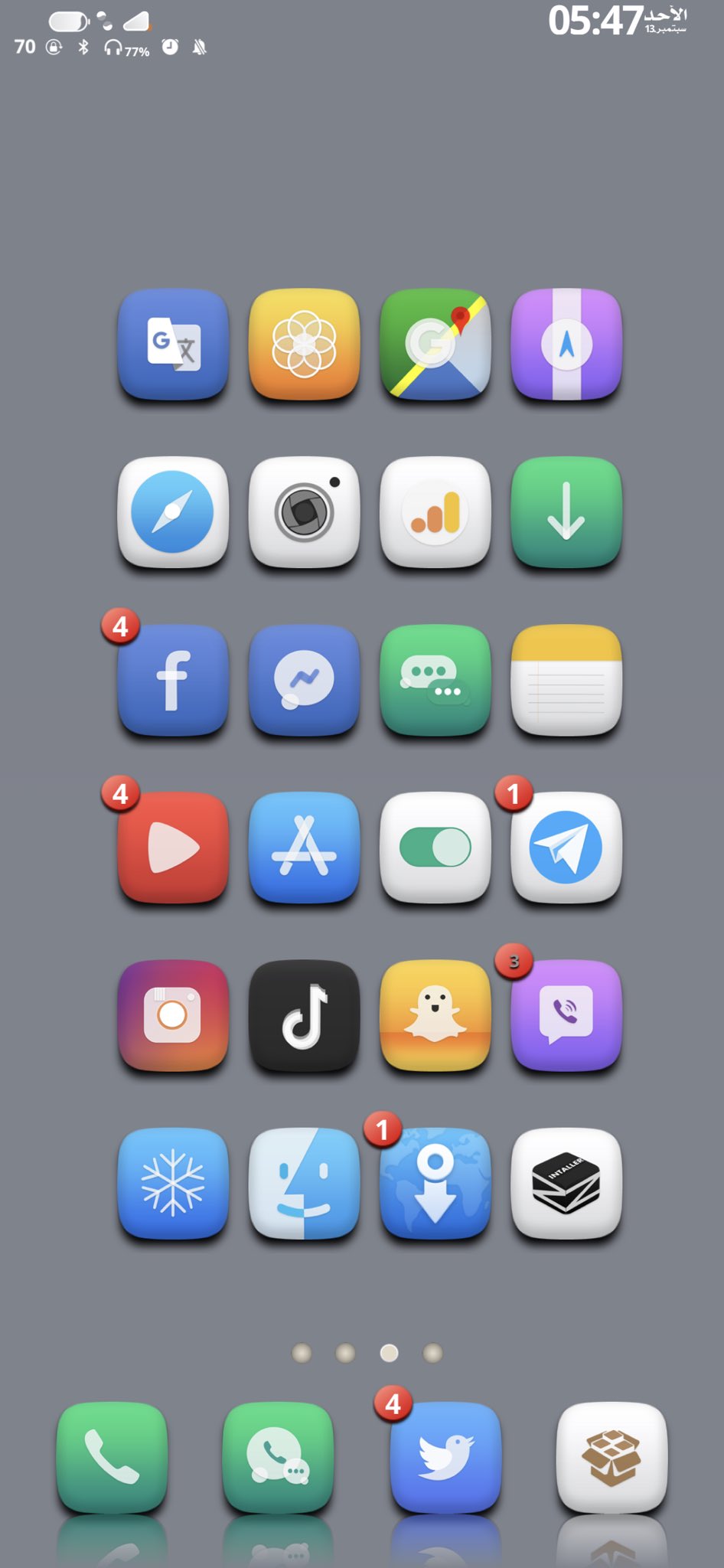Open the Notes app
This screenshot has width=724, height=1568.
[566, 680]
